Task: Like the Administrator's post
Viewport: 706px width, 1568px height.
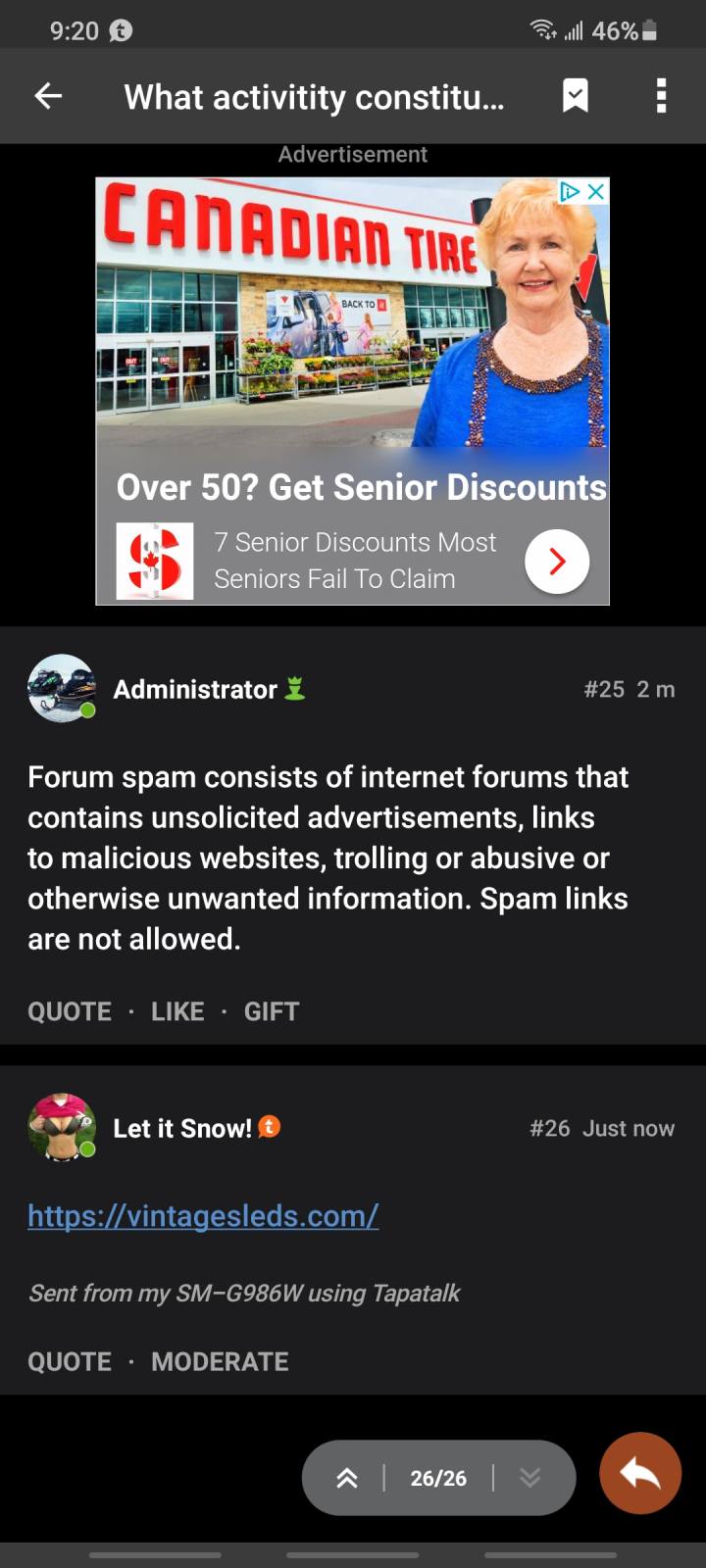Action: tap(177, 1011)
